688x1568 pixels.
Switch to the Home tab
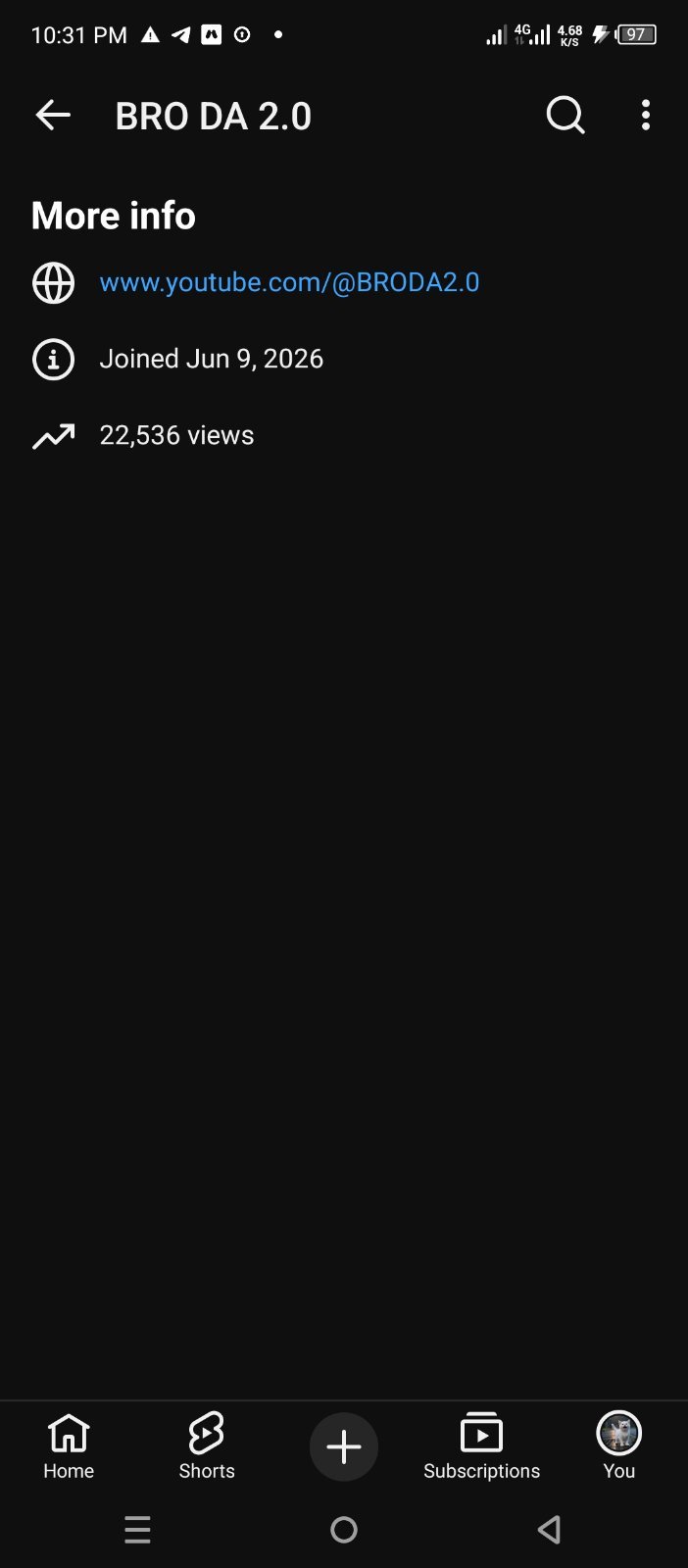point(69,1446)
